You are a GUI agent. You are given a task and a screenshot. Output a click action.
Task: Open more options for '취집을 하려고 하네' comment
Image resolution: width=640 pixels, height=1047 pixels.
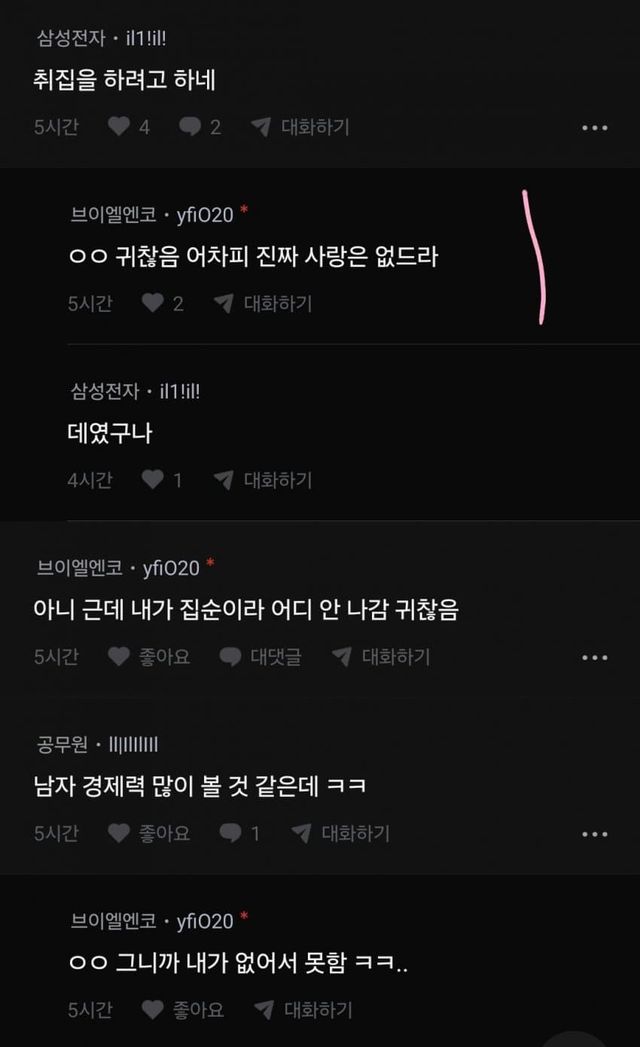point(595,127)
